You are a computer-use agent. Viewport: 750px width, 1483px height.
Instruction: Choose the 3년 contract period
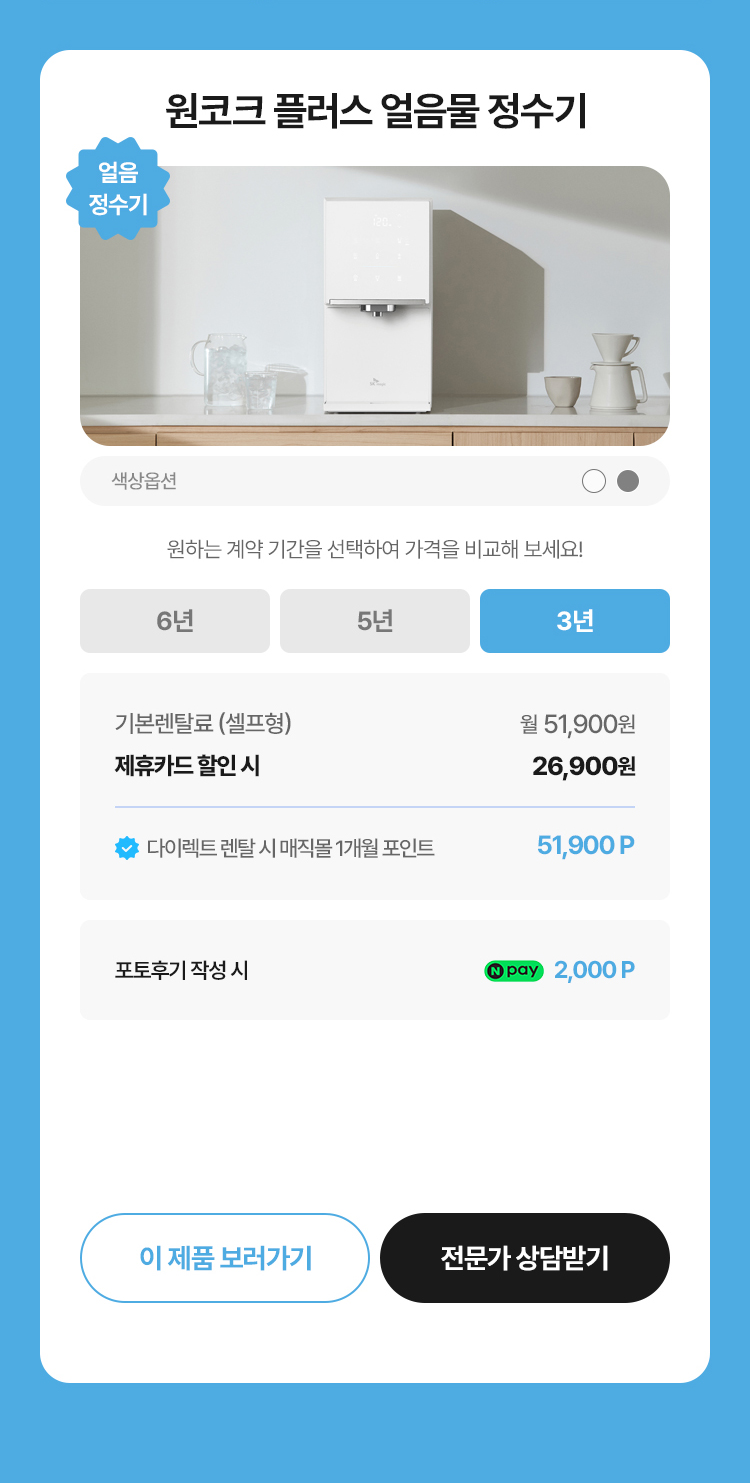coord(575,621)
